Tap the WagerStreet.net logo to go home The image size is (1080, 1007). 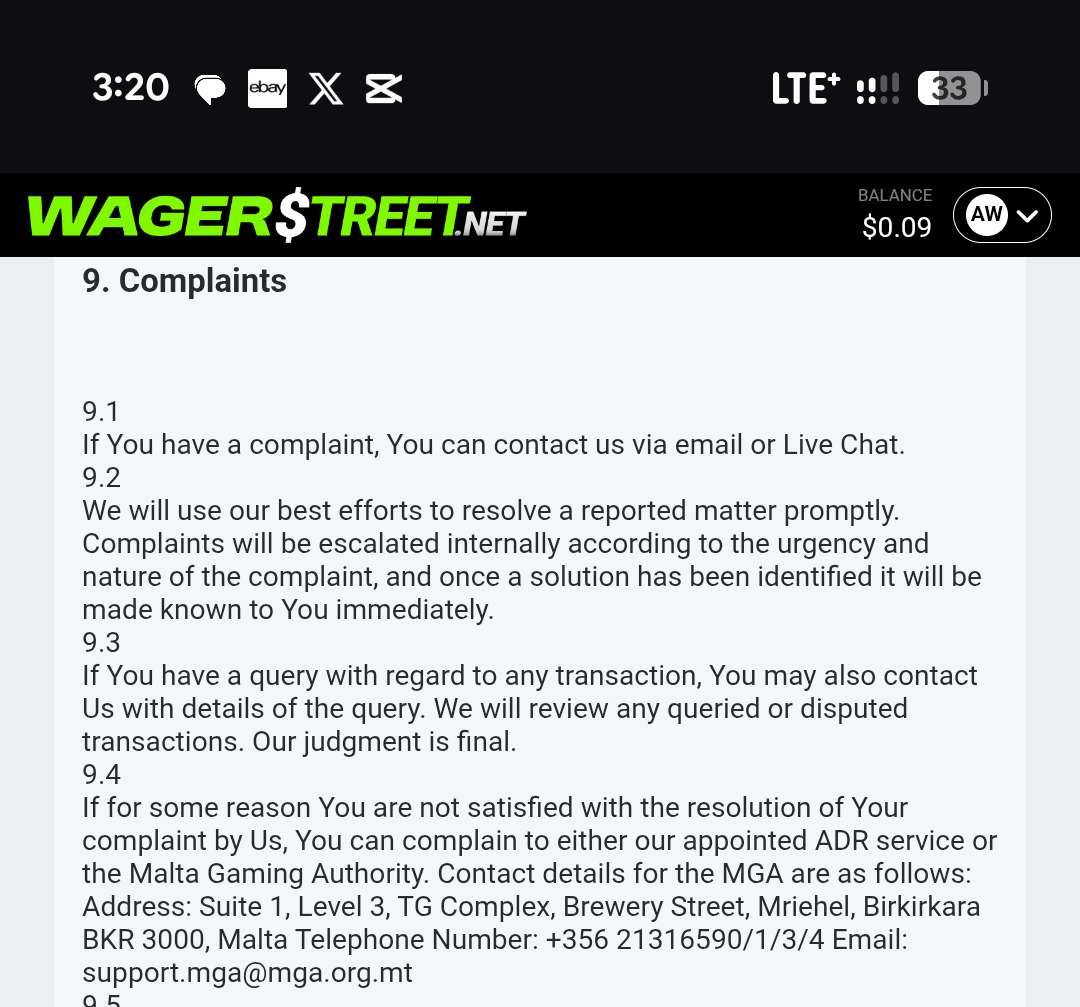pyautogui.click(x=276, y=216)
